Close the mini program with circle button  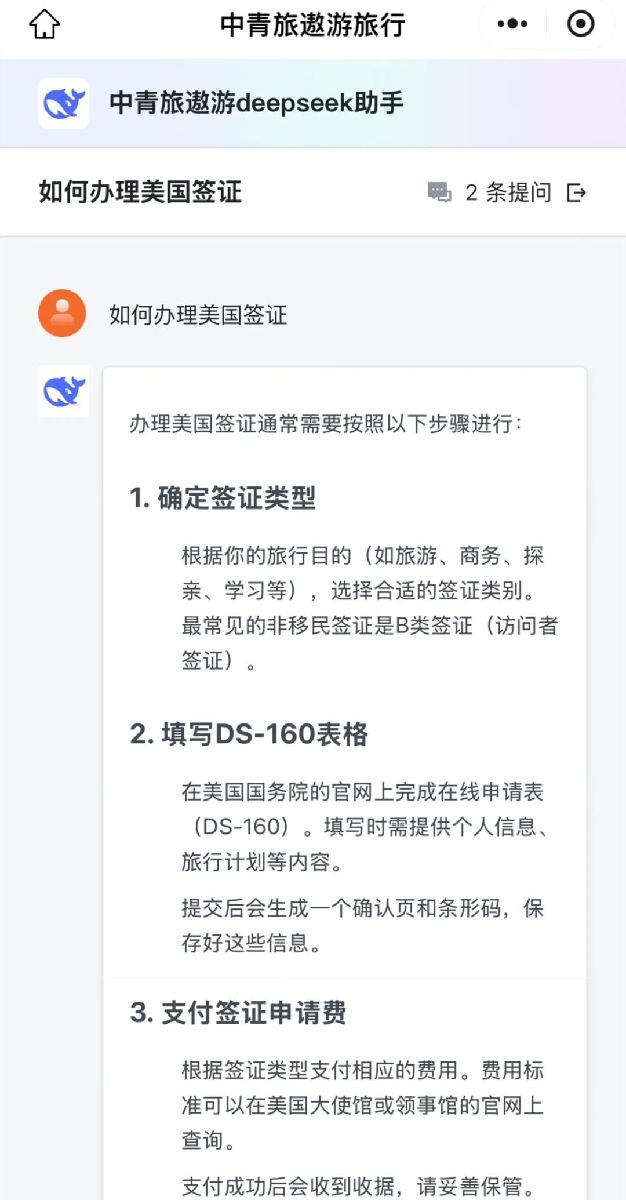580,24
